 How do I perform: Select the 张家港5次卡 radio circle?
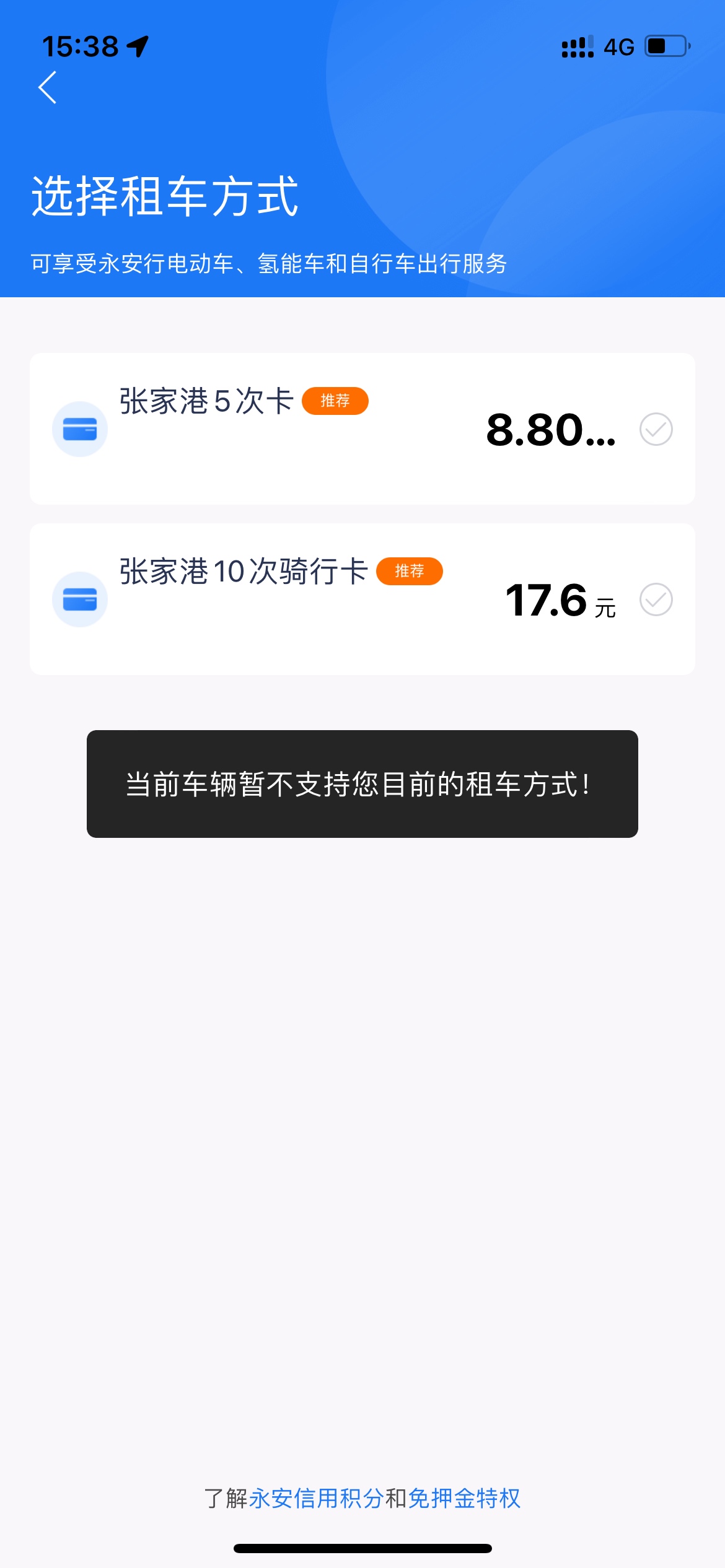coord(656,429)
